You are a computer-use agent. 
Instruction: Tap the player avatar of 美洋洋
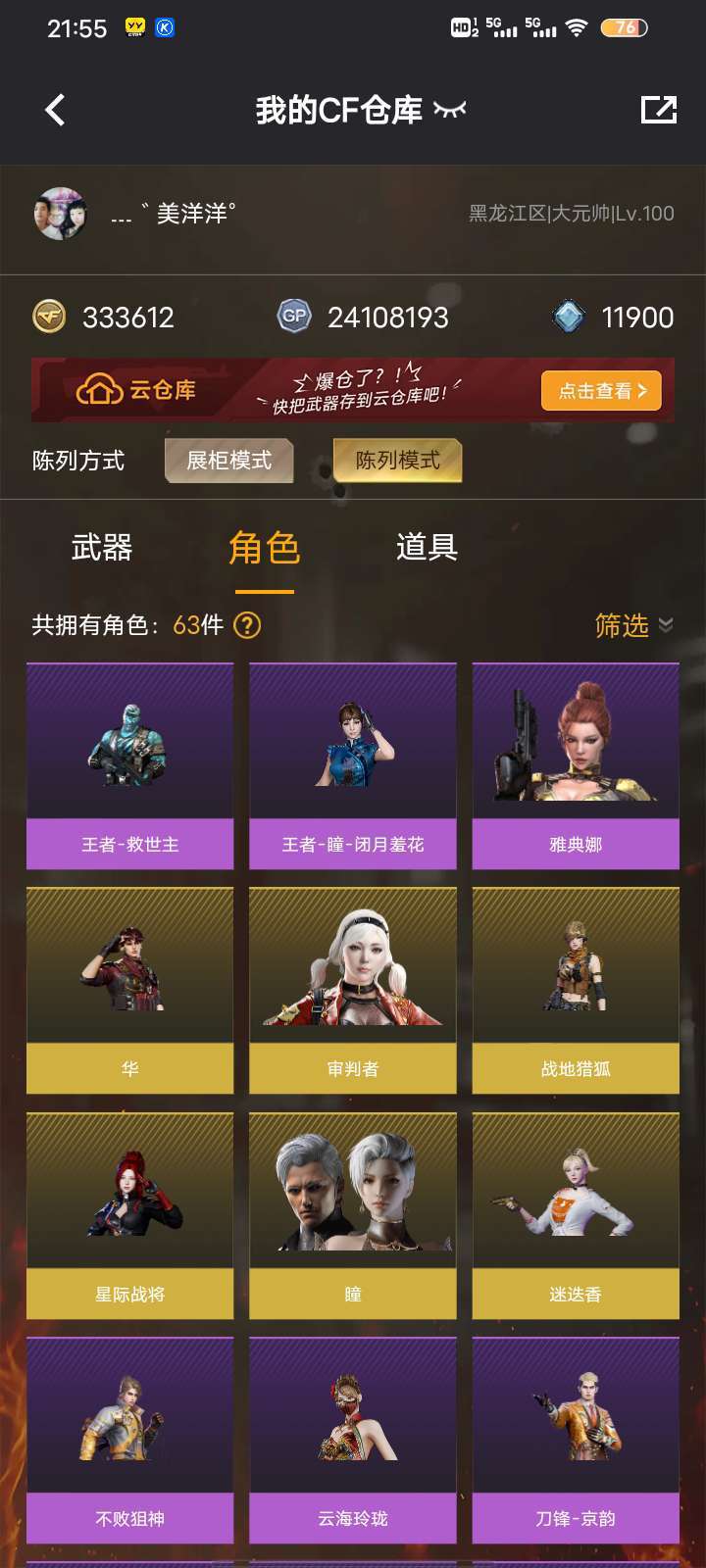click(61, 216)
